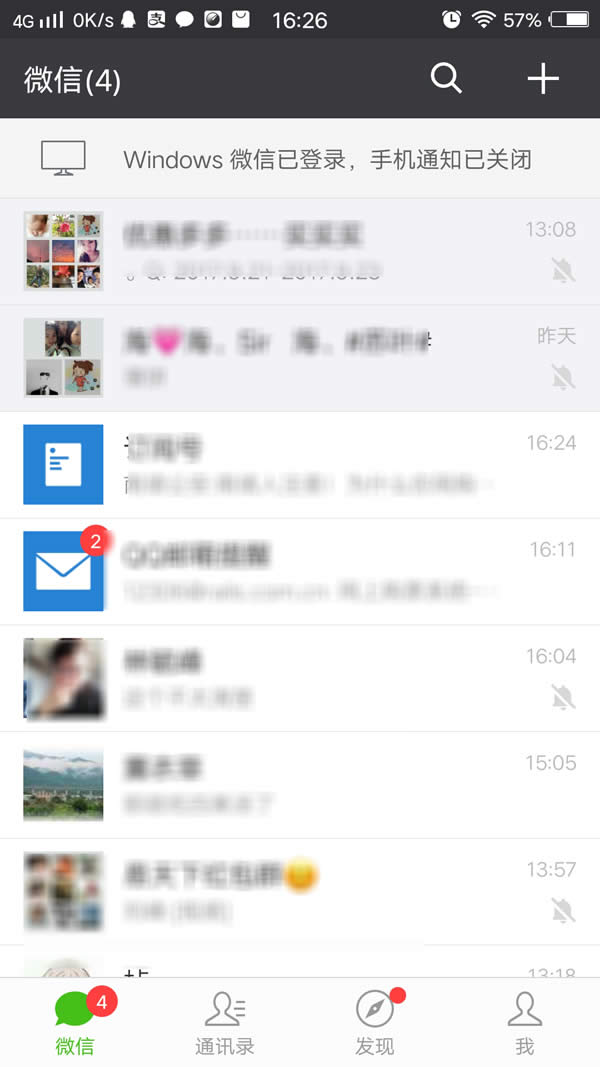Screen dimensions: 600x1067
Task: Open the muted chat from 13:08
Action: point(300,251)
